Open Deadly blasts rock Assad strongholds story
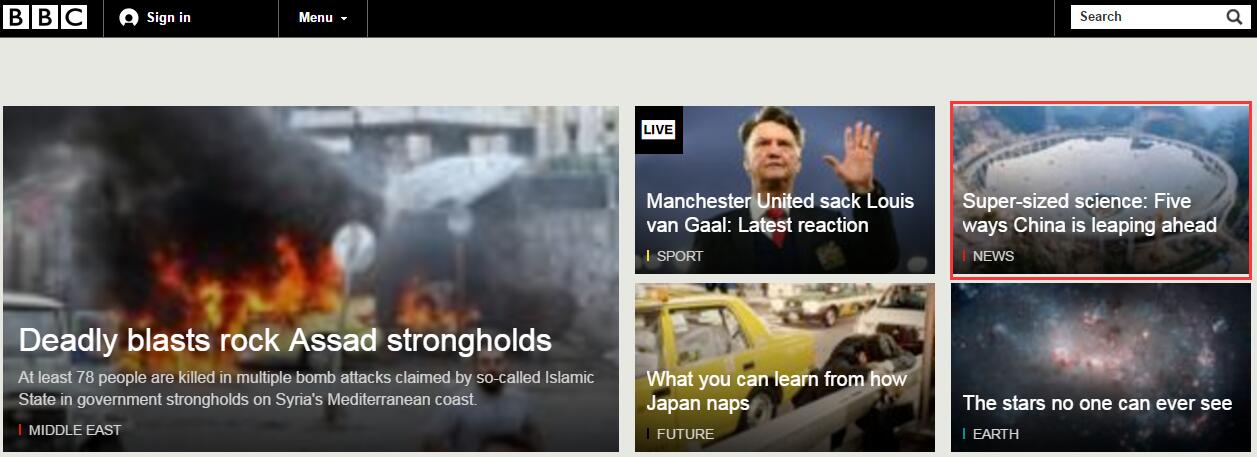 (285, 341)
